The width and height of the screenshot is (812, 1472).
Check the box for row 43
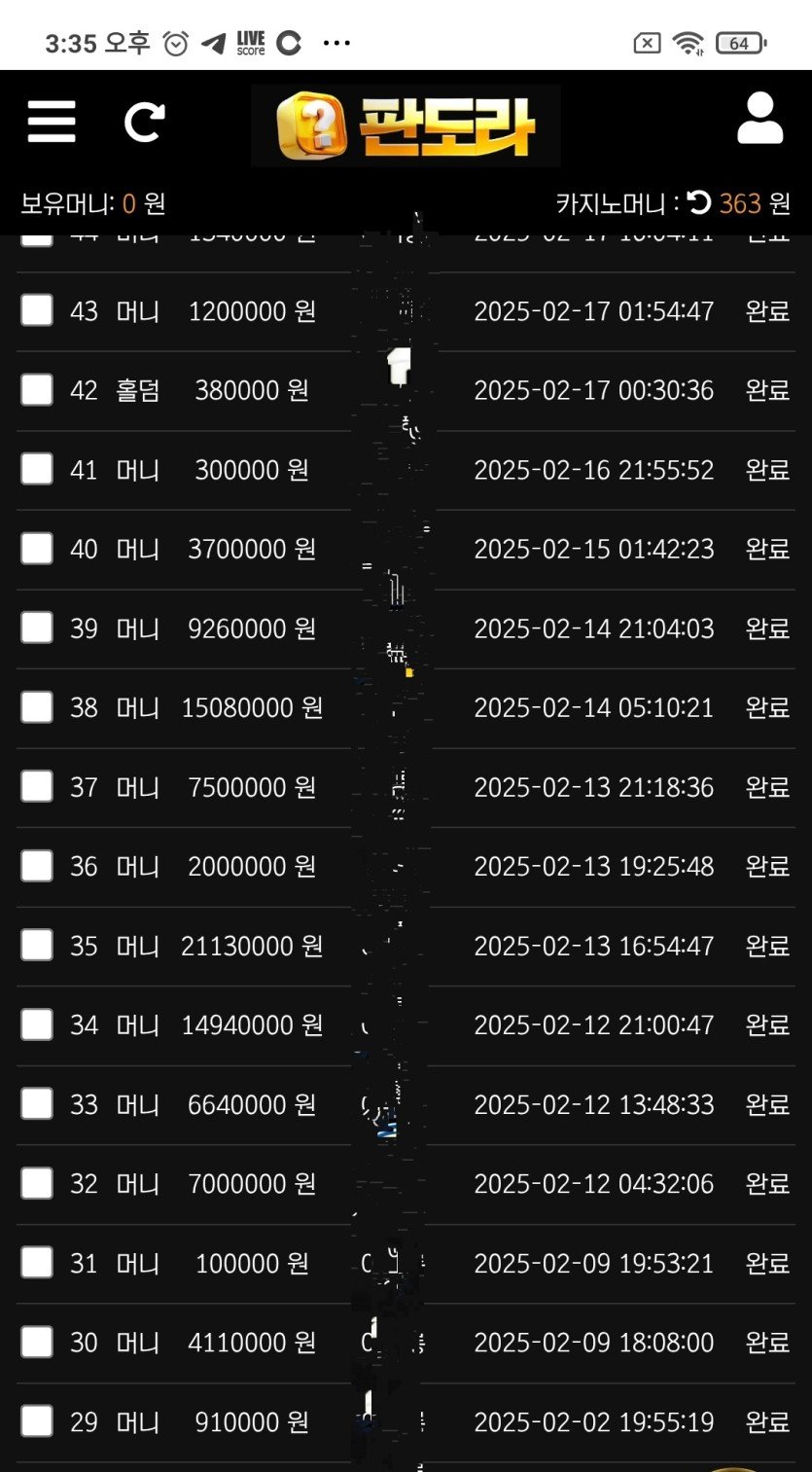[x=37, y=310]
